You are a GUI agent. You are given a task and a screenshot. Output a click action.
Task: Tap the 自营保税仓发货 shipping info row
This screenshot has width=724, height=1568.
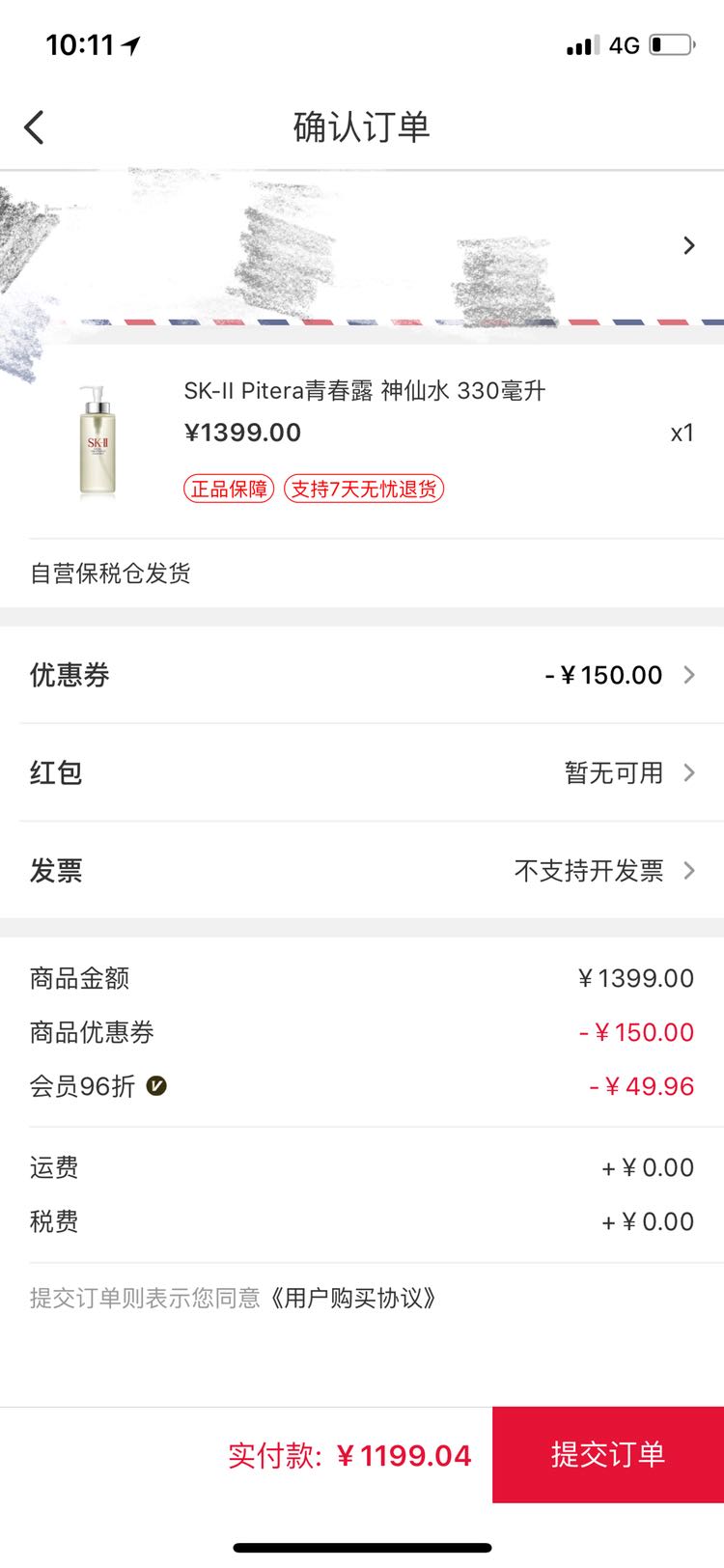click(x=110, y=573)
